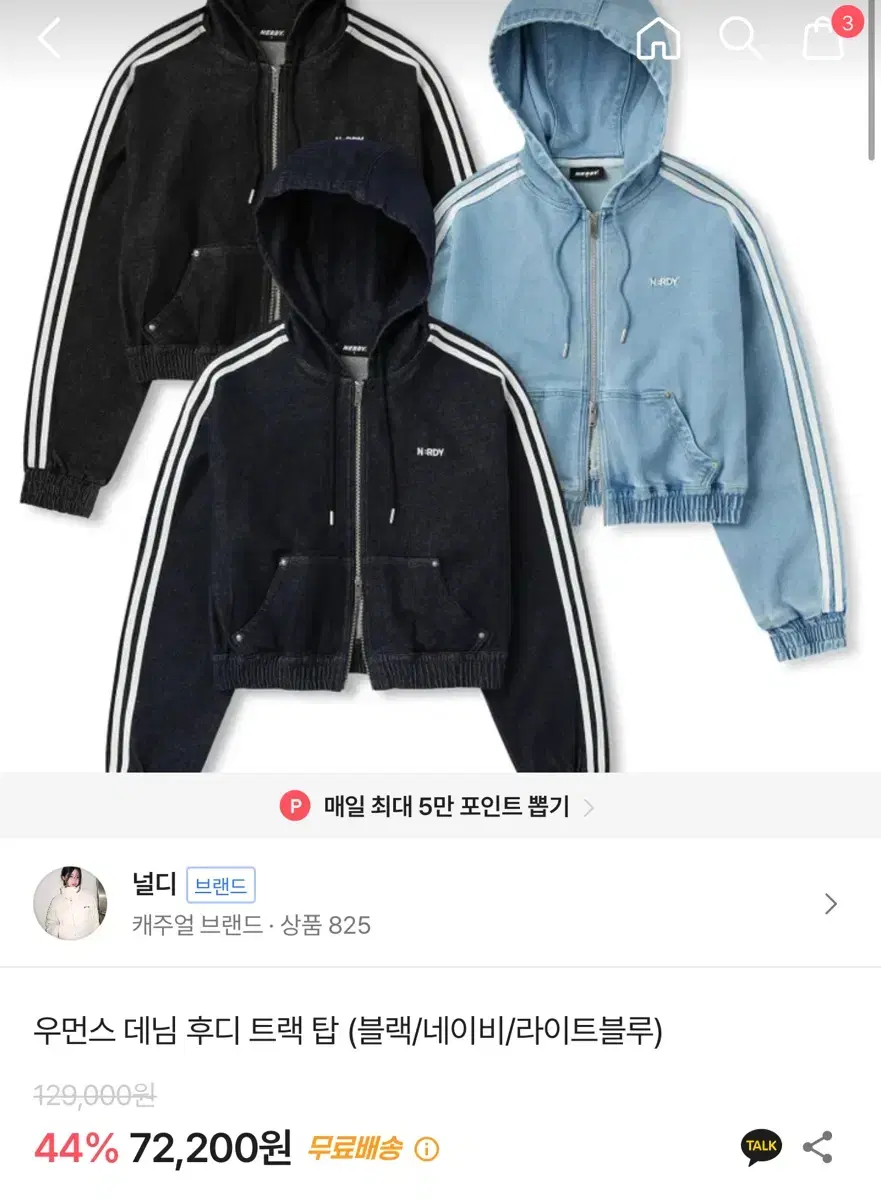This screenshot has height=1200, width=881.
Task: Tap the info icon next to 무료배송
Action: (427, 1148)
